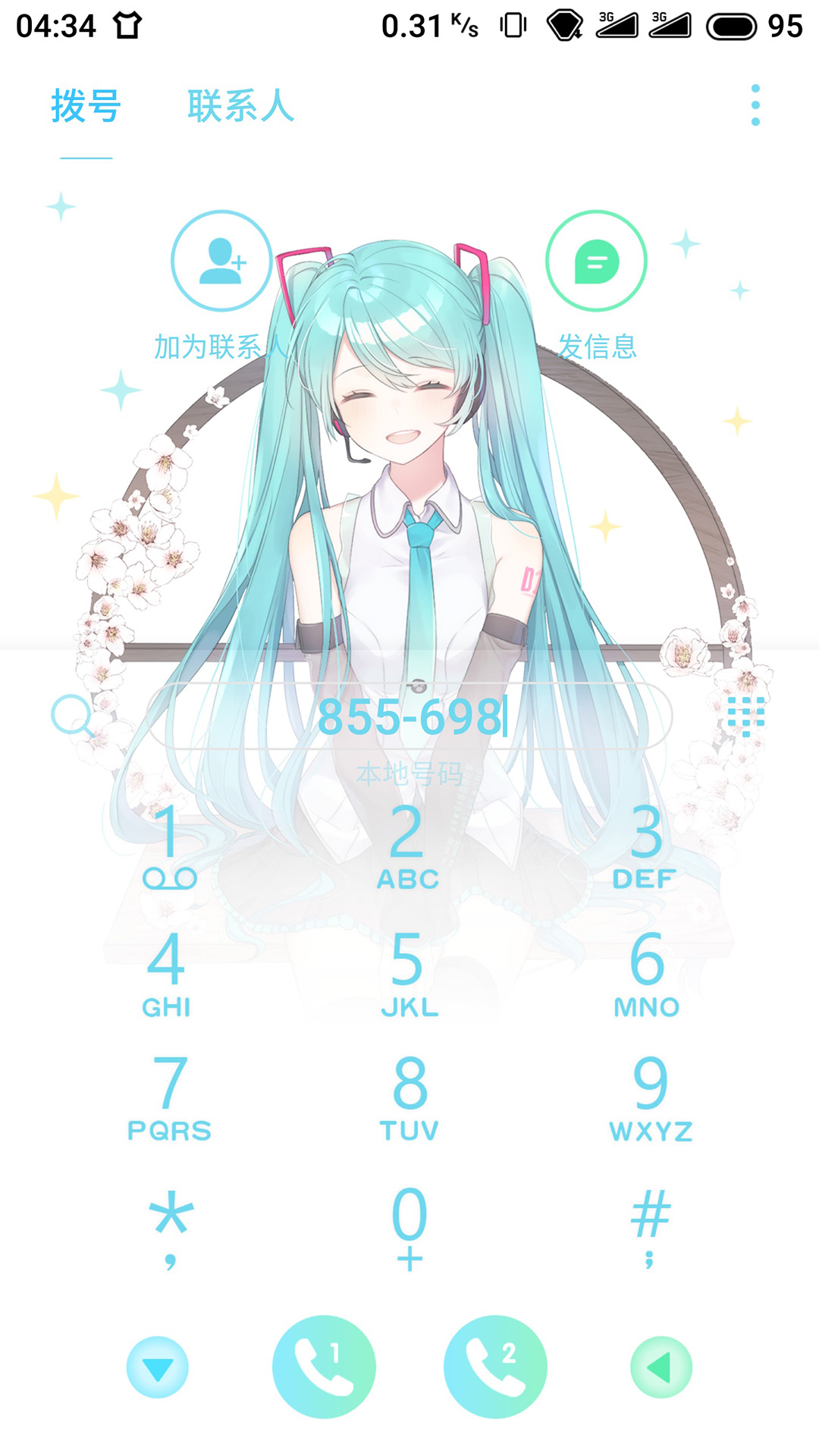Delete last digit with backspace arrow
Screen dimensions: 819x1456
(x=661, y=1367)
